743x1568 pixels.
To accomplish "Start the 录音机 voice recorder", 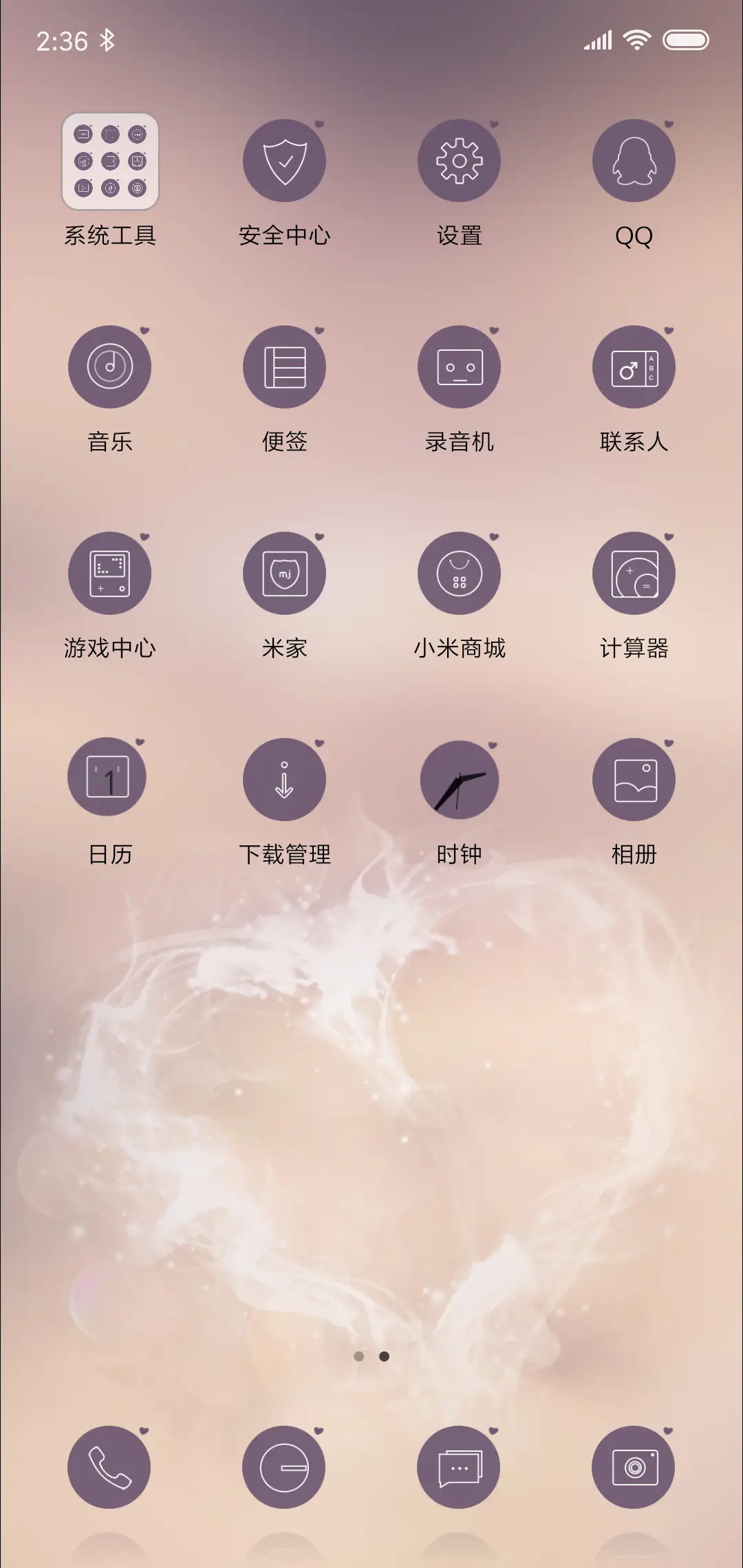I will 459,367.
